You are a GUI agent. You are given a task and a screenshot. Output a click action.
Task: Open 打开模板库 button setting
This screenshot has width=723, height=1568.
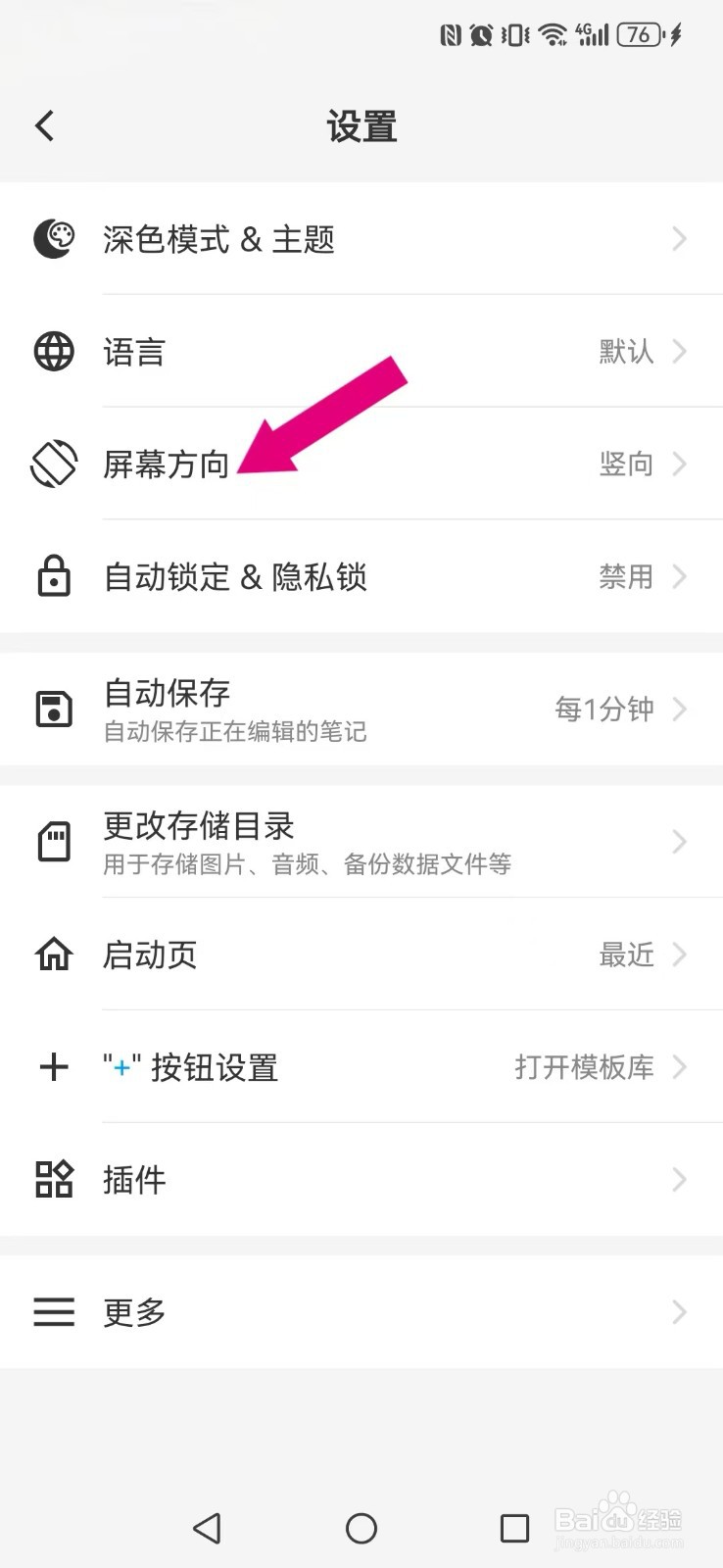click(x=585, y=1067)
